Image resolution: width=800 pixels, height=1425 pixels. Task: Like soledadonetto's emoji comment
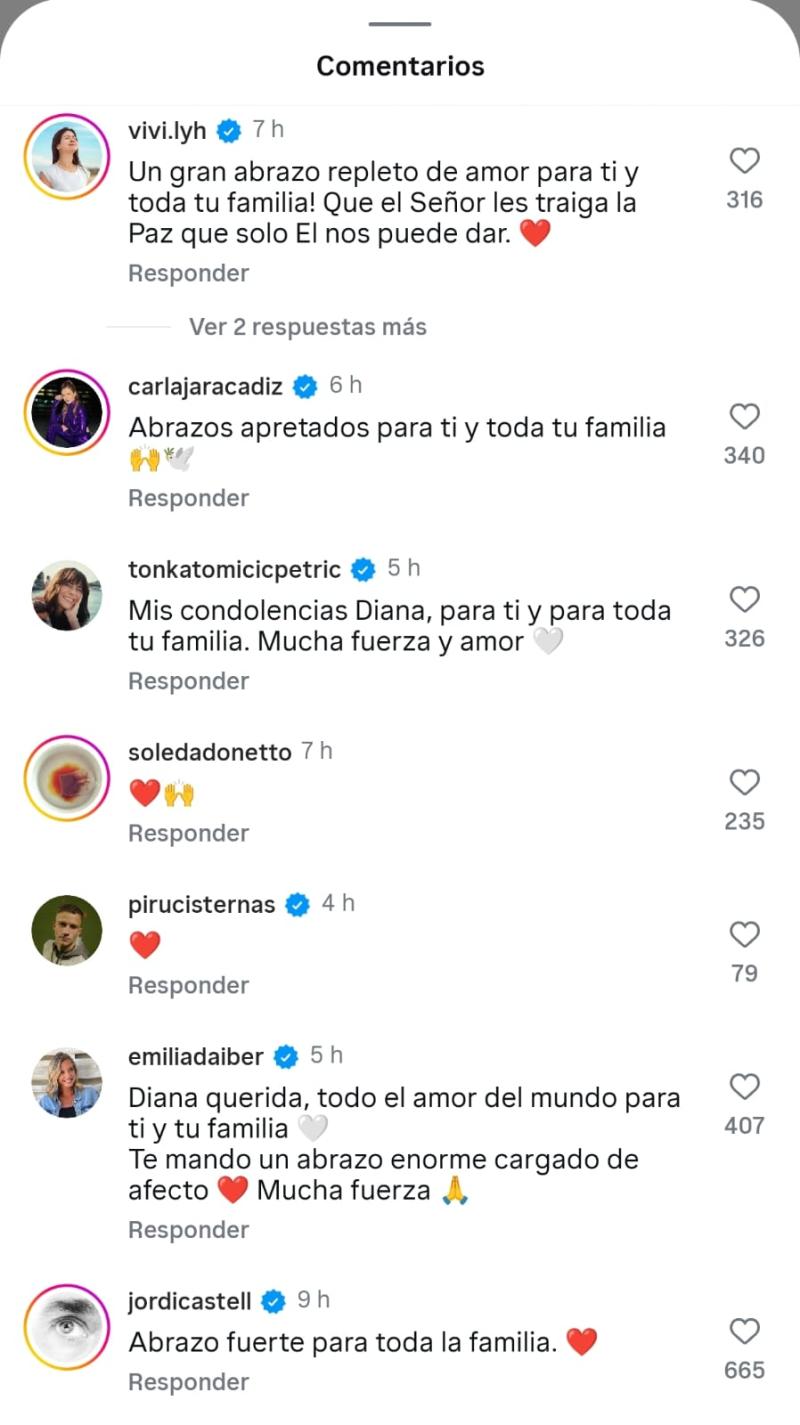pos(744,782)
